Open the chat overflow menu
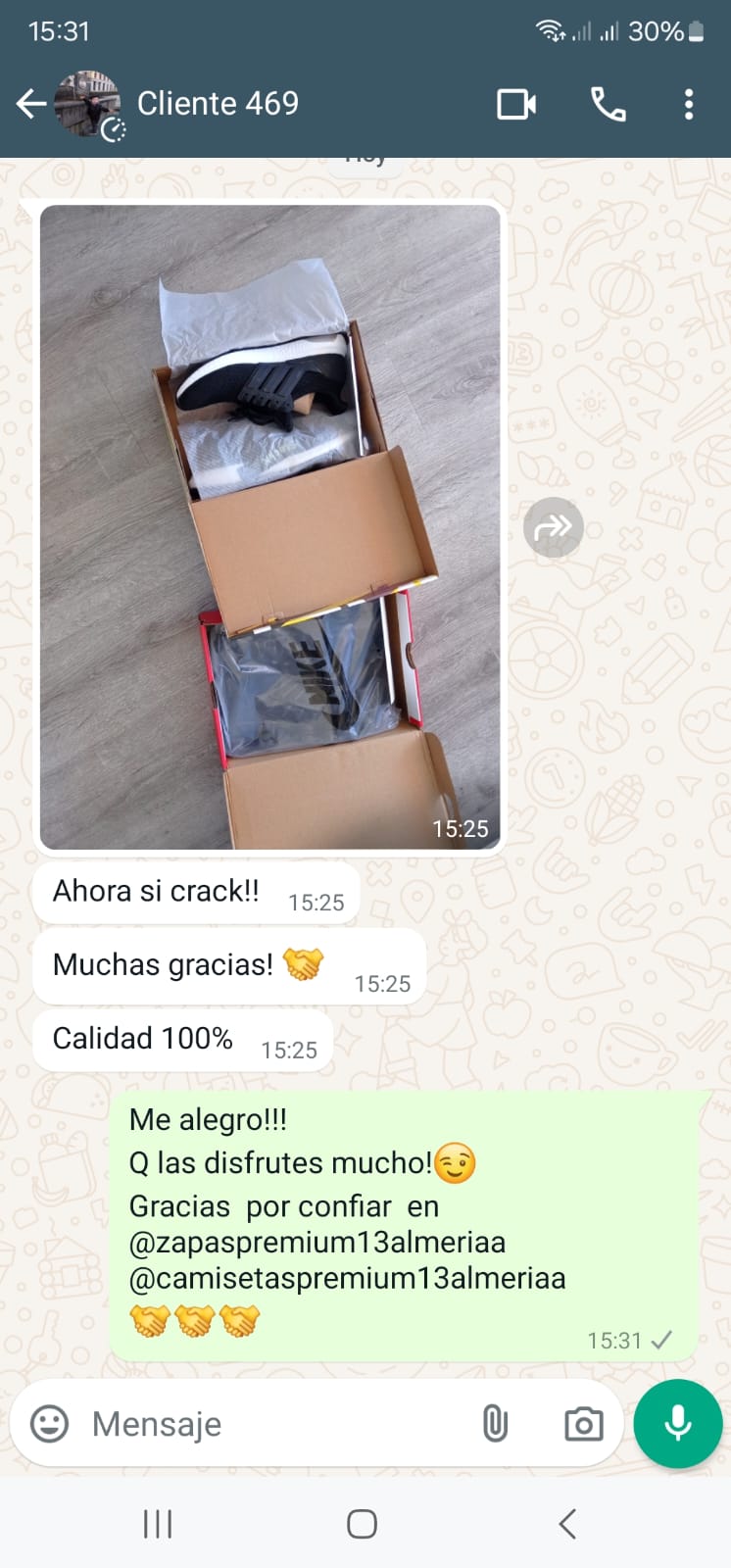 [689, 104]
